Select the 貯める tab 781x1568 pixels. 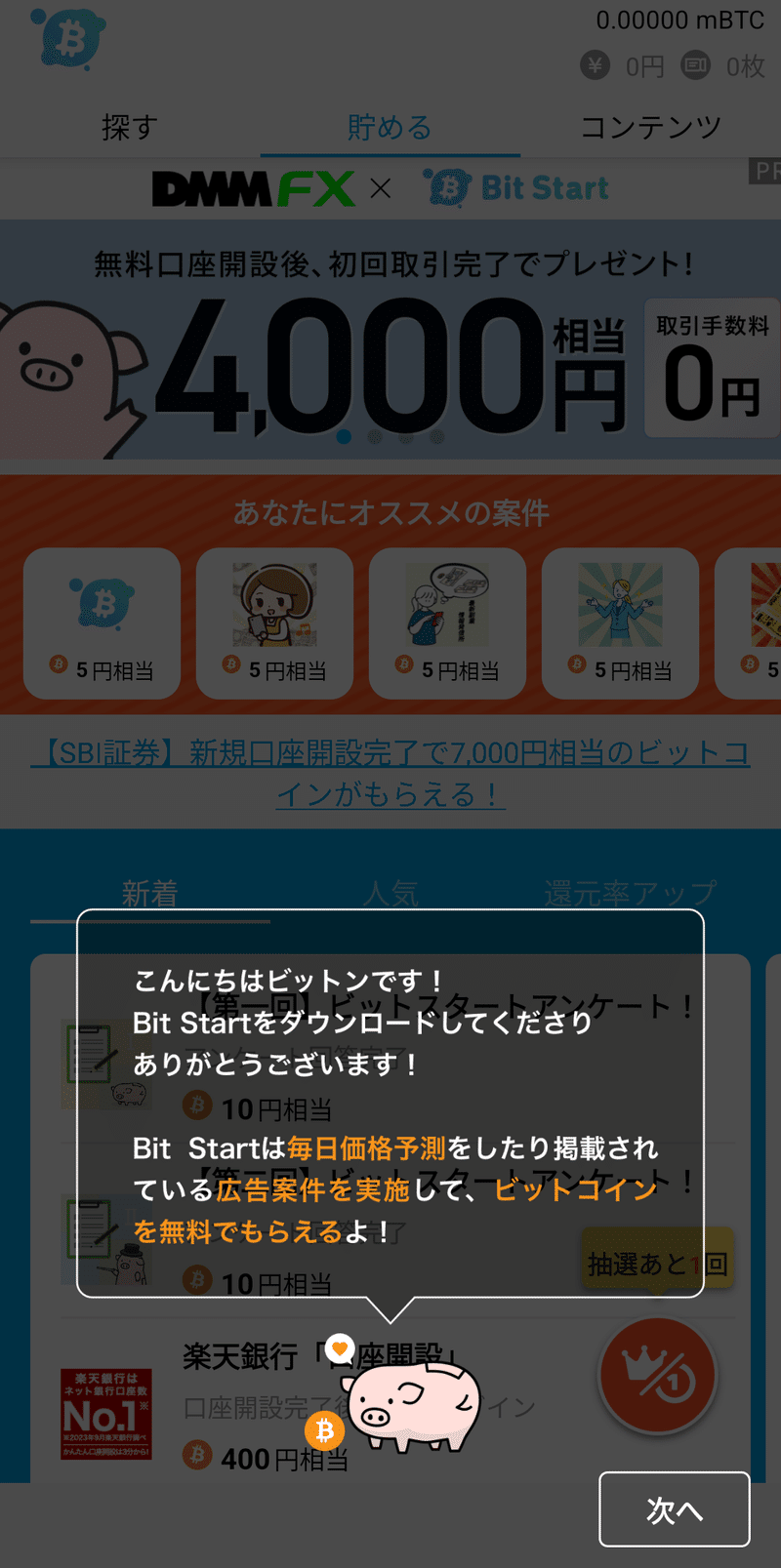click(x=390, y=127)
